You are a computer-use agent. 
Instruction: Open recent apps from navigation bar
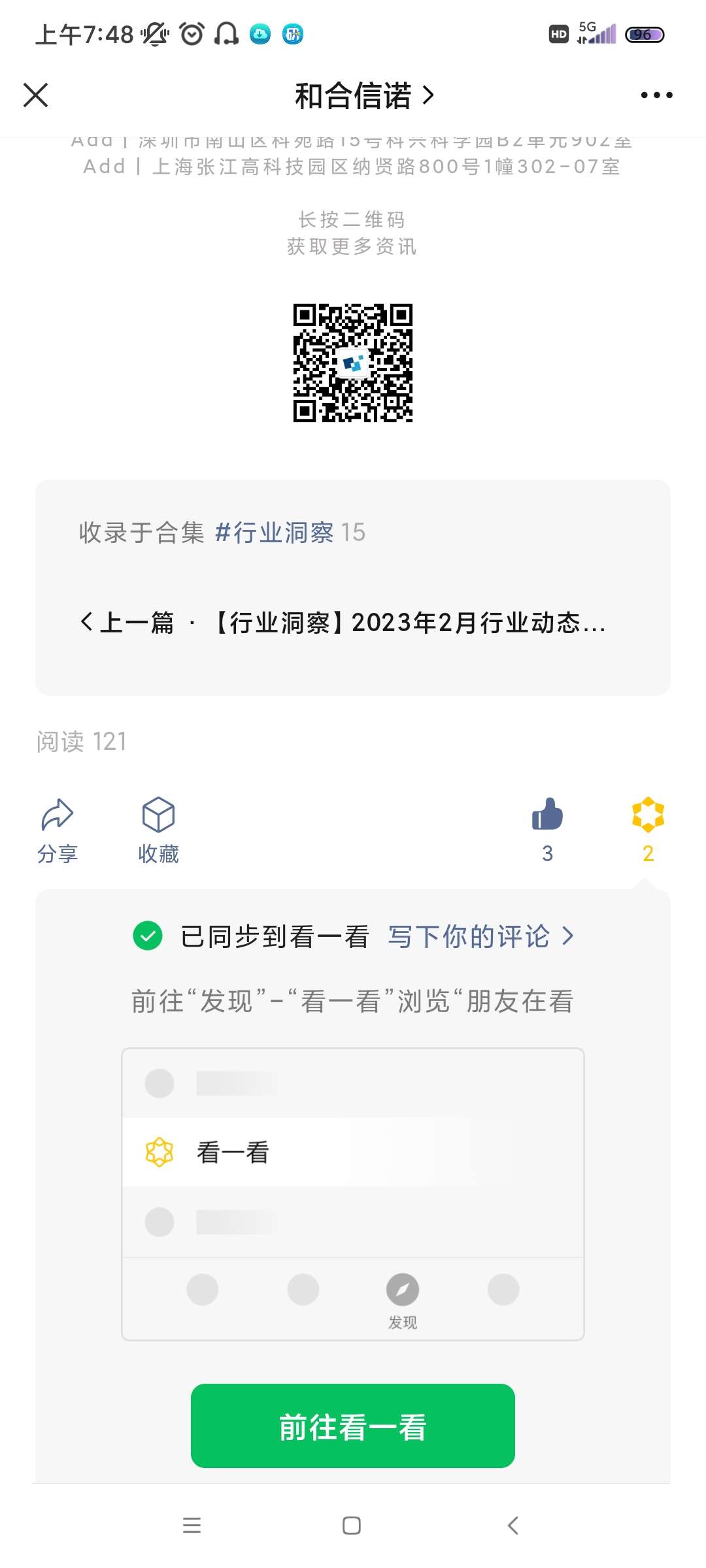coord(192,1526)
